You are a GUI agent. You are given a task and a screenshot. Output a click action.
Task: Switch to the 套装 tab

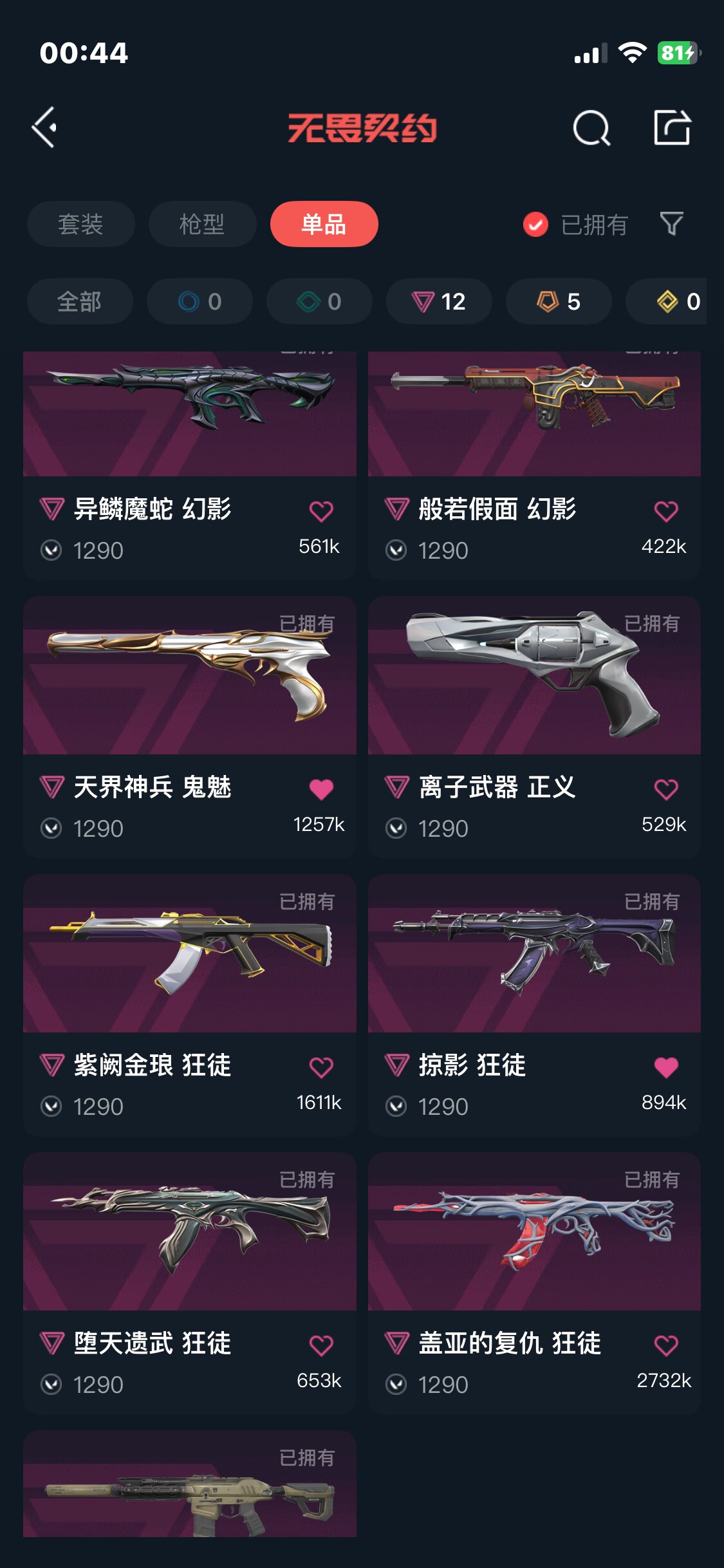click(x=81, y=224)
